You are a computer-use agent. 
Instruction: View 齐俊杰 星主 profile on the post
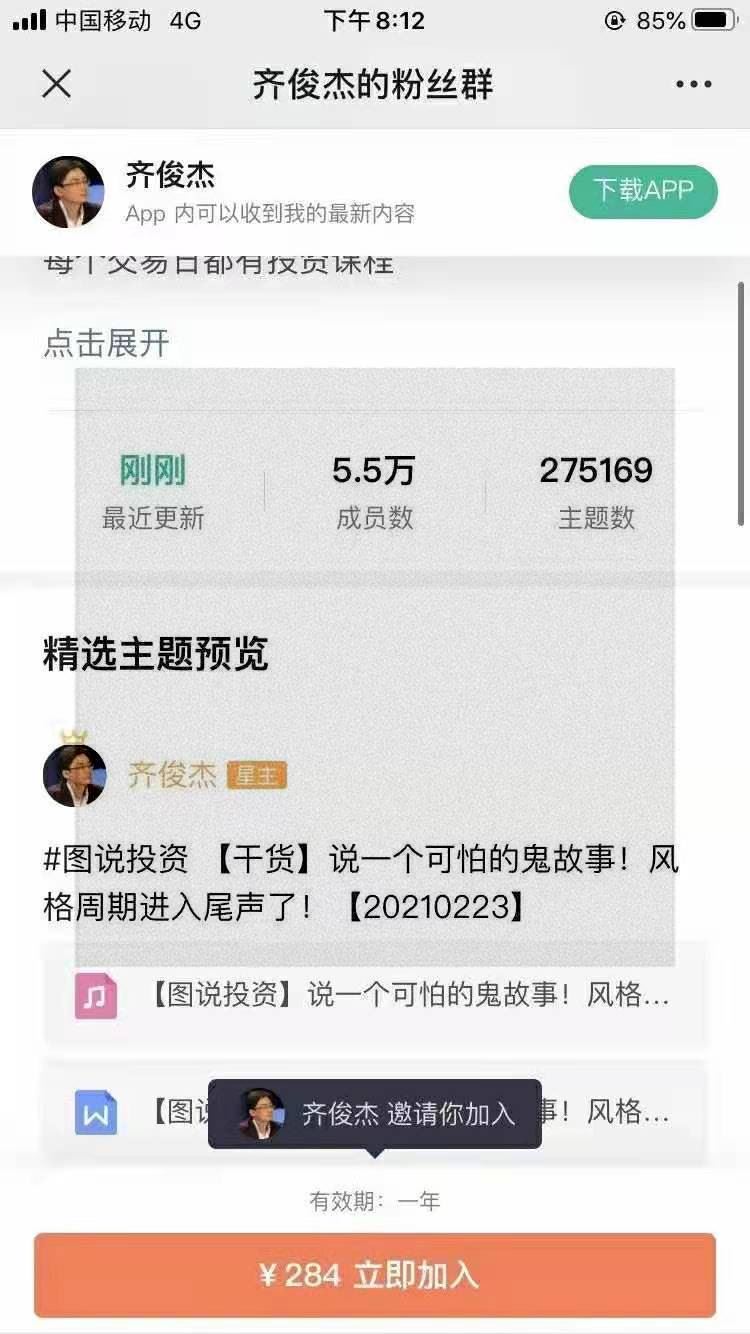[x=172, y=775]
